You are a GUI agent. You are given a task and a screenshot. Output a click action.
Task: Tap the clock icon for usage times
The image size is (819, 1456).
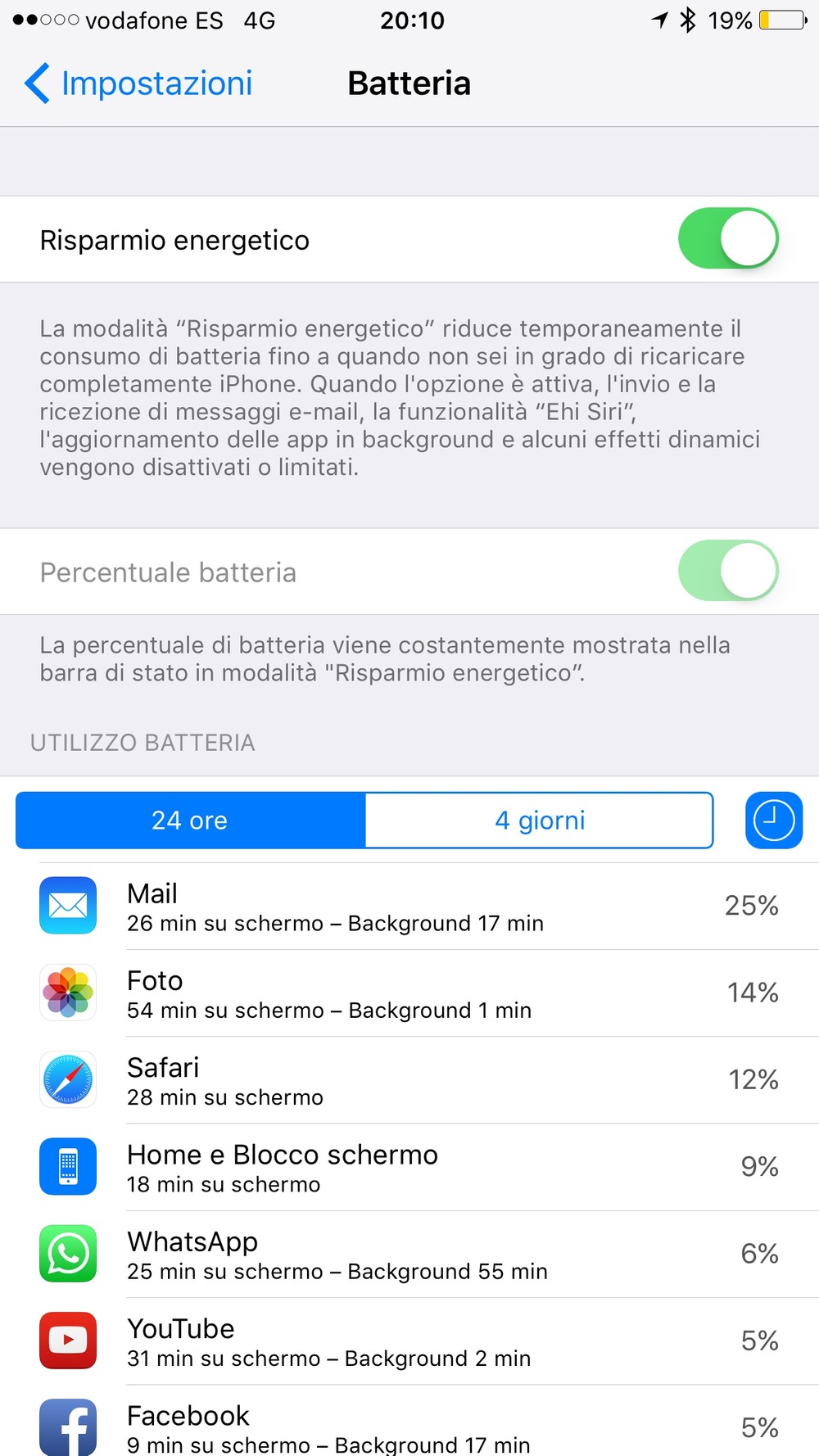click(x=774, y=820)
